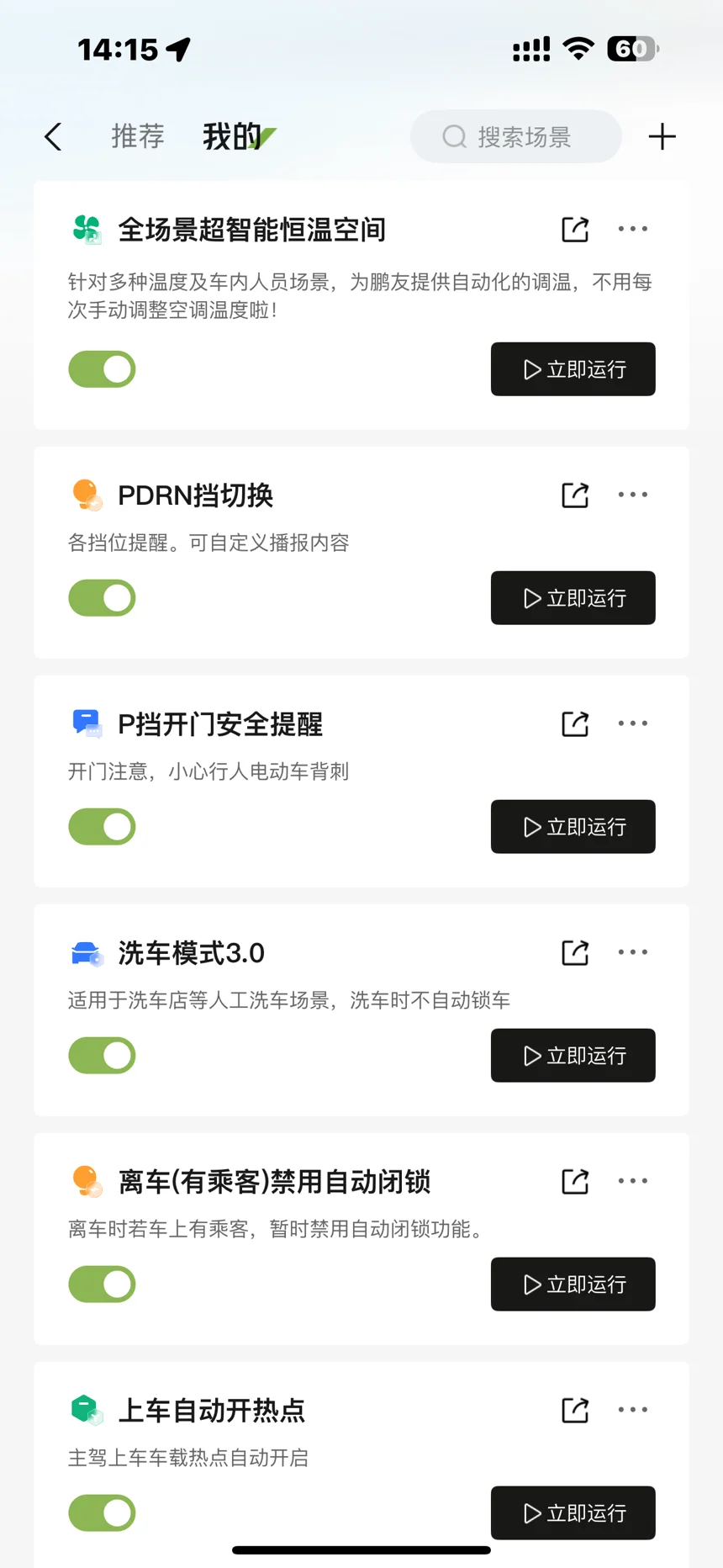
Task: Turn off the P挡开门安全提醒 switch
Action: pos(102,827)
